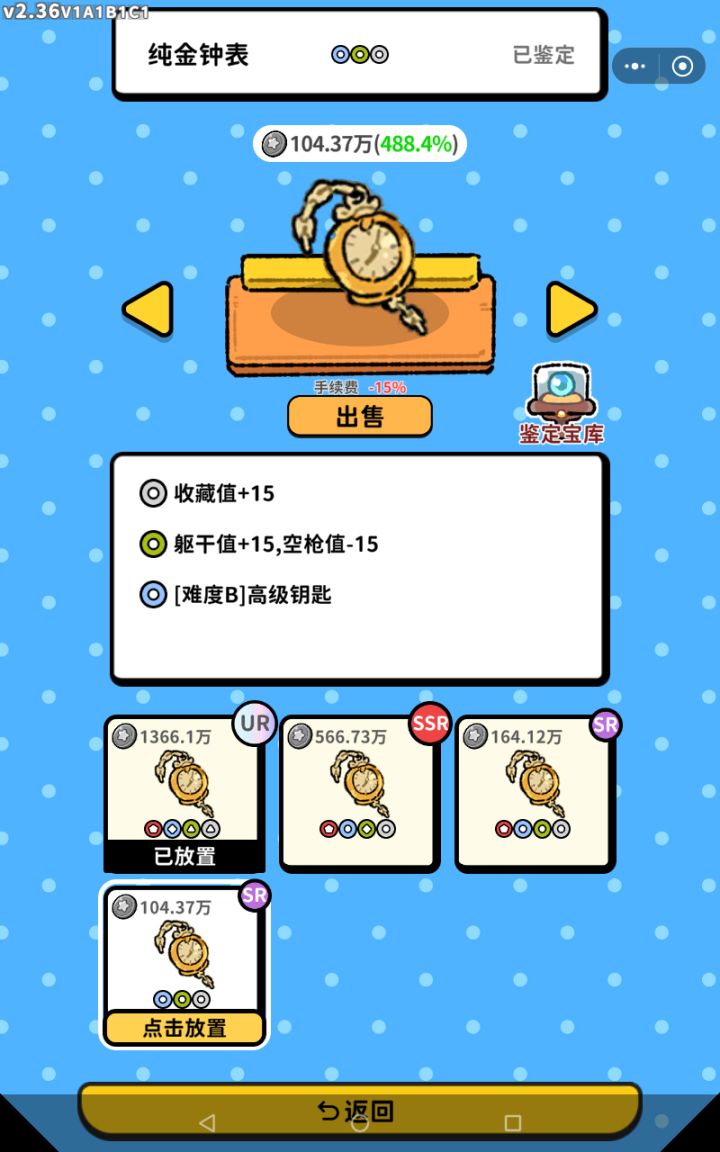Select the 1366.1万 UR watch thumbnail
This screenshot has width=720, height=1152.
183,790
